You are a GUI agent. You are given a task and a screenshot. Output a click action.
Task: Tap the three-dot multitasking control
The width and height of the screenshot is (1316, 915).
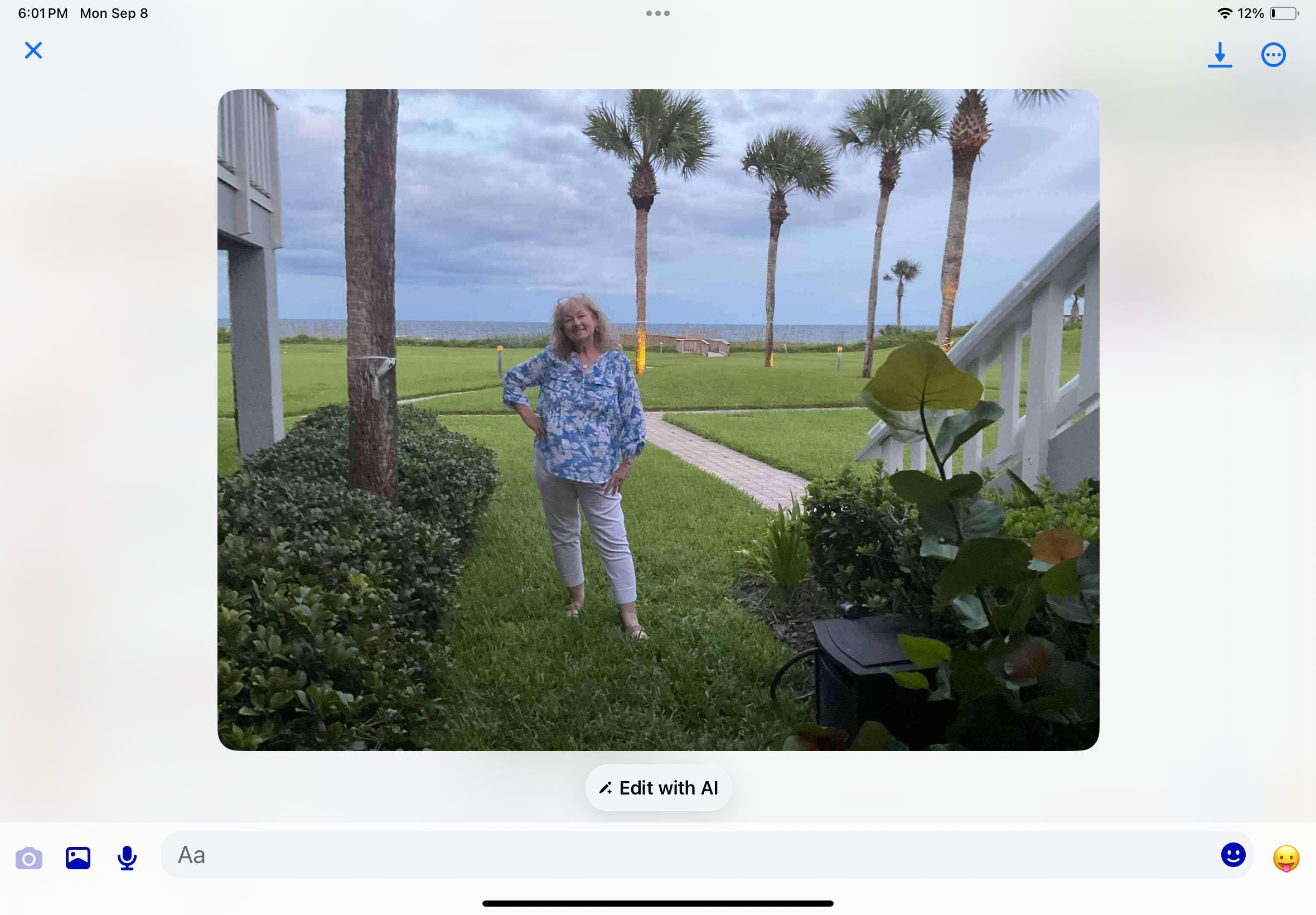657,13
